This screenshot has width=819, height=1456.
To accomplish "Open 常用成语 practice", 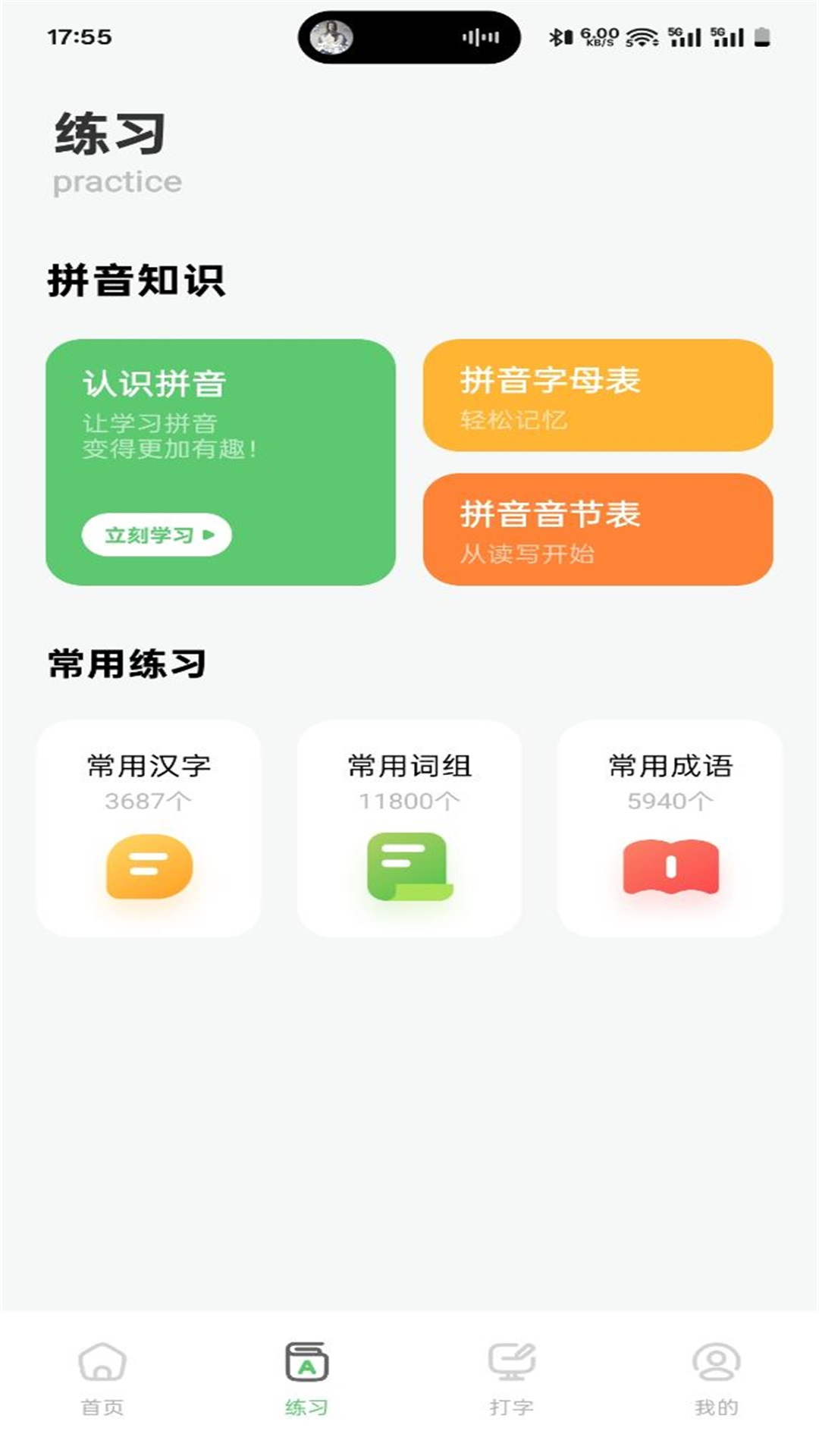I will pyautogui.click(x=670, y=828).
